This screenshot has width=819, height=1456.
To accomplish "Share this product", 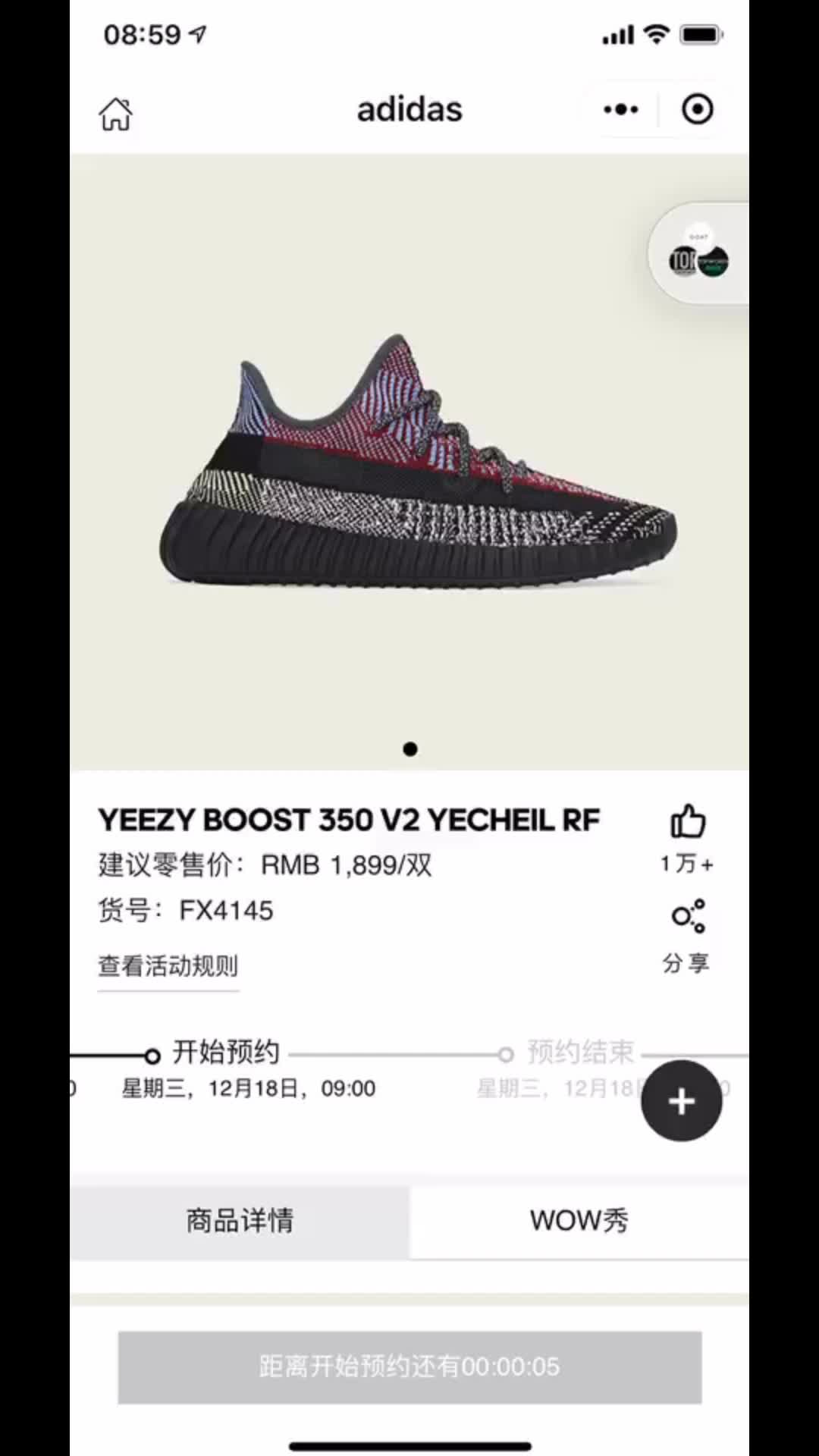I will pyautogui.click(x=687, y=918).
